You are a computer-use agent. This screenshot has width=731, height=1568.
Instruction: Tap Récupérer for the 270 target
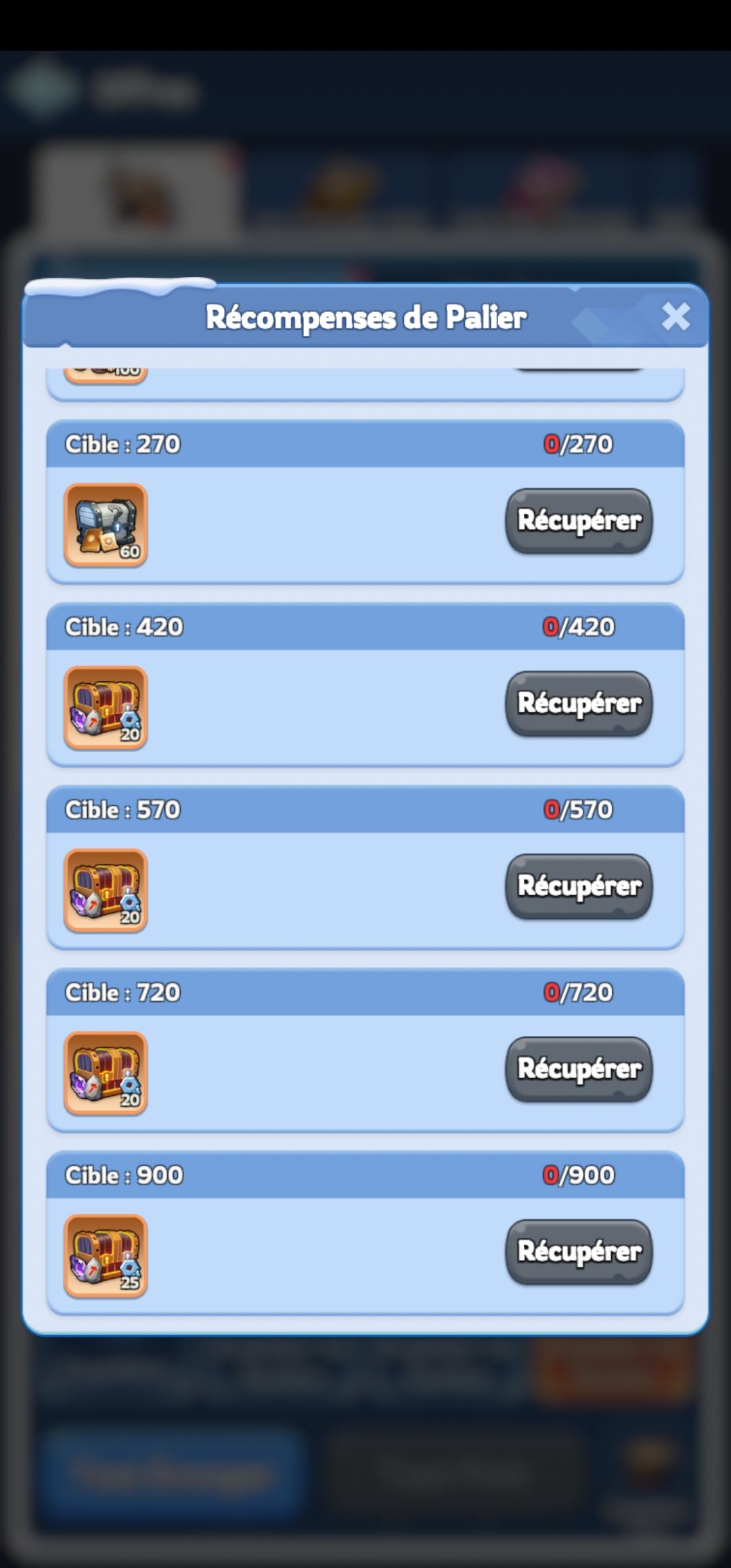[x=579, y=521]
